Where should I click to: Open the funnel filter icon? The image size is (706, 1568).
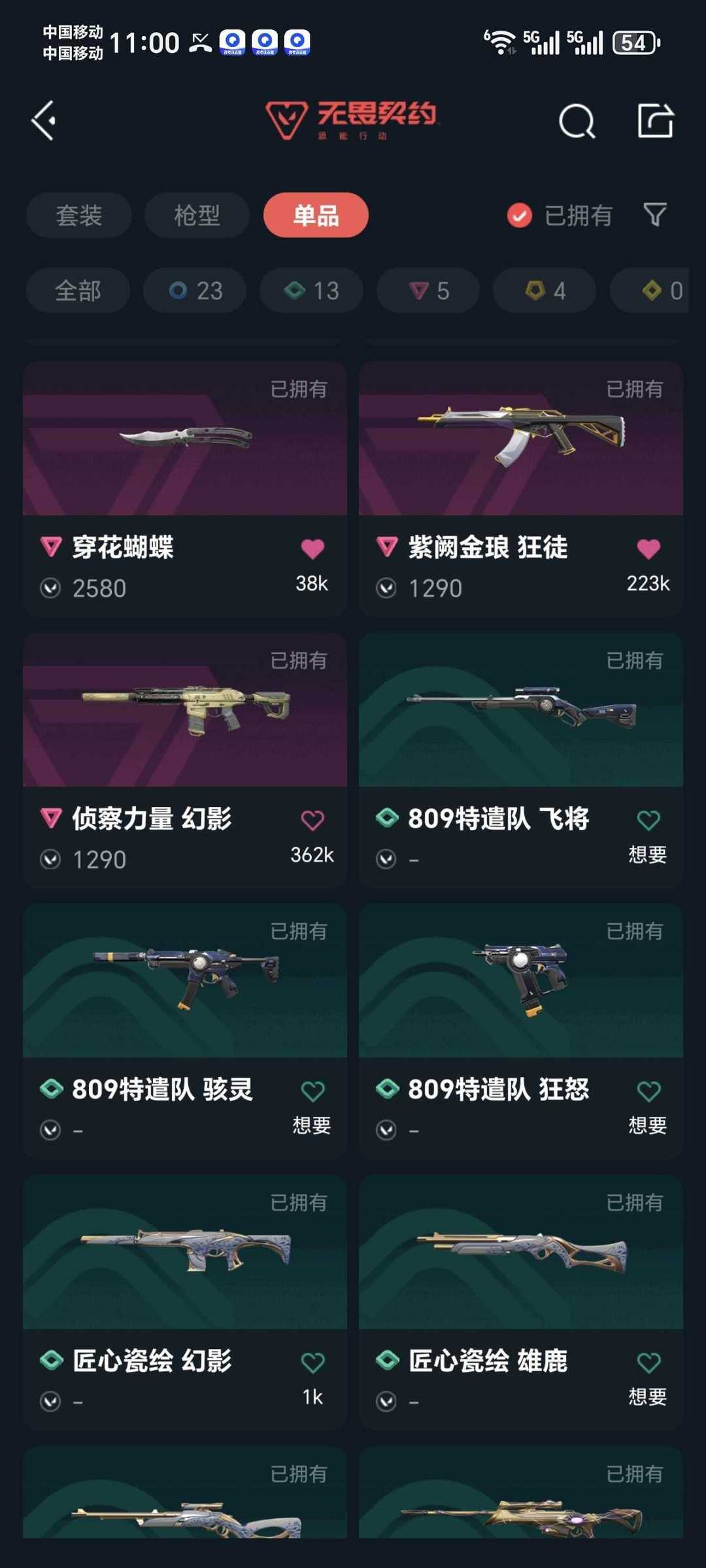point(655,214)
